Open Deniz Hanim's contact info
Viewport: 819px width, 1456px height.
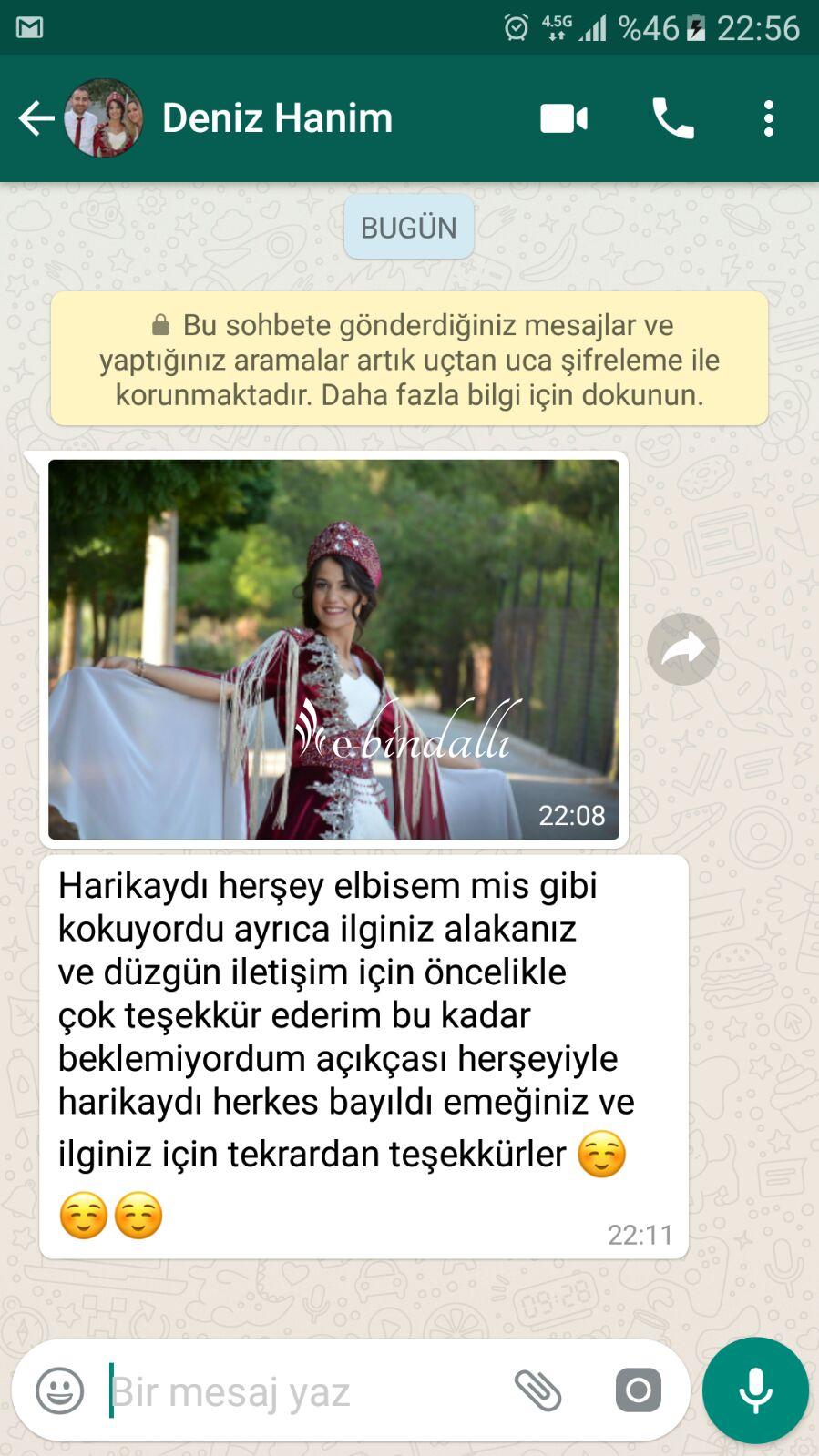tap(277, 118)
